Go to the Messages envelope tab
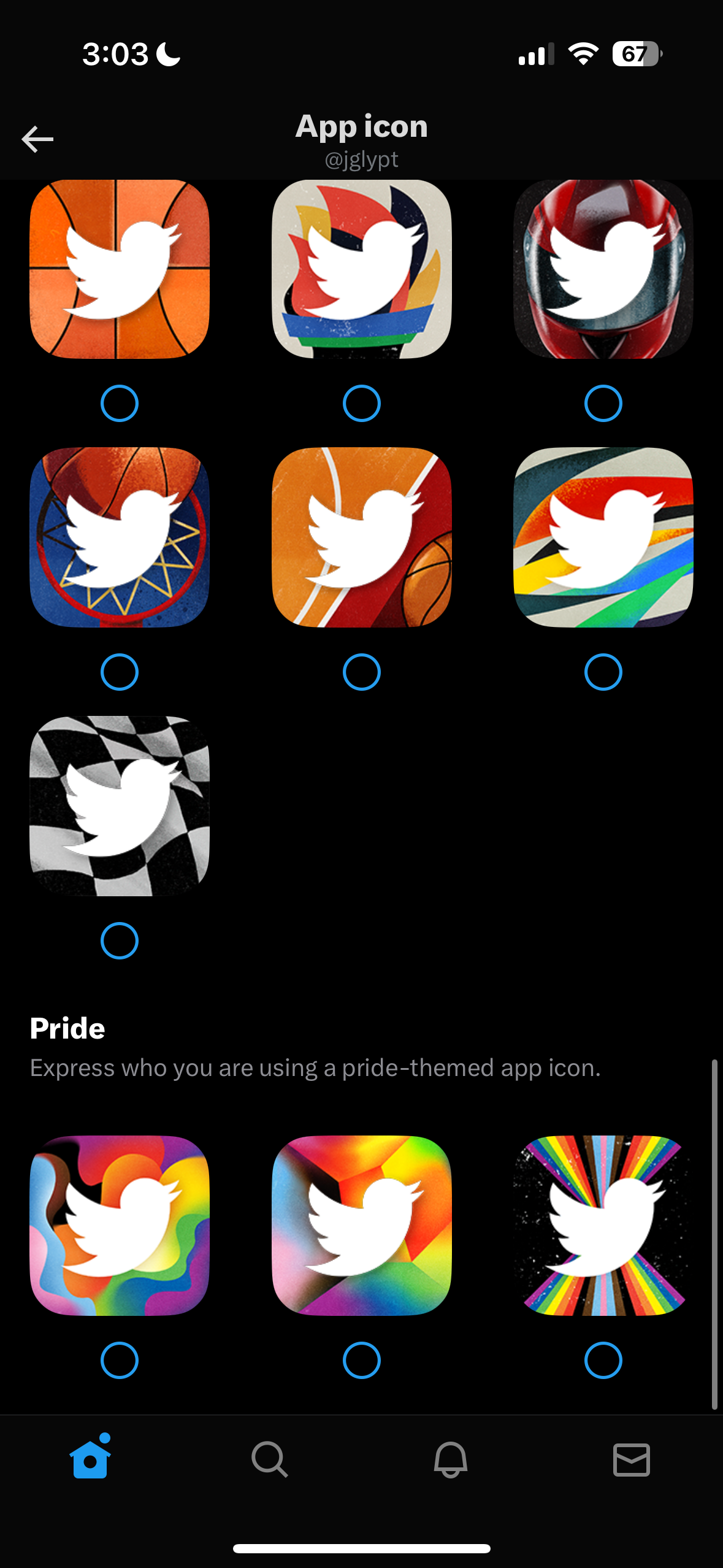Screen dimensions: 723x1568 632,1459
